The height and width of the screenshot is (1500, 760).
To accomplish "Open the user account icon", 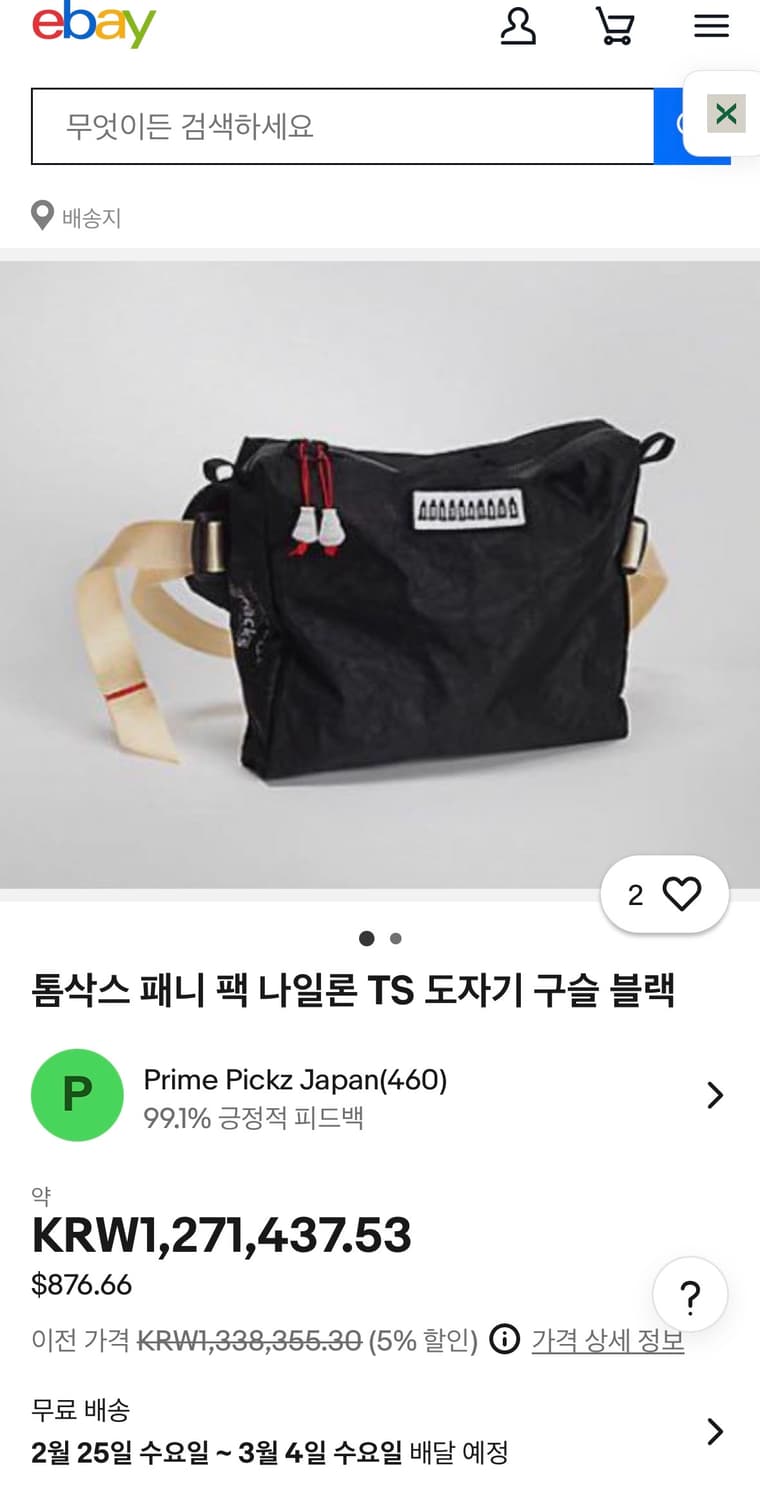I will pyautogui.click(x=518, y=28).
